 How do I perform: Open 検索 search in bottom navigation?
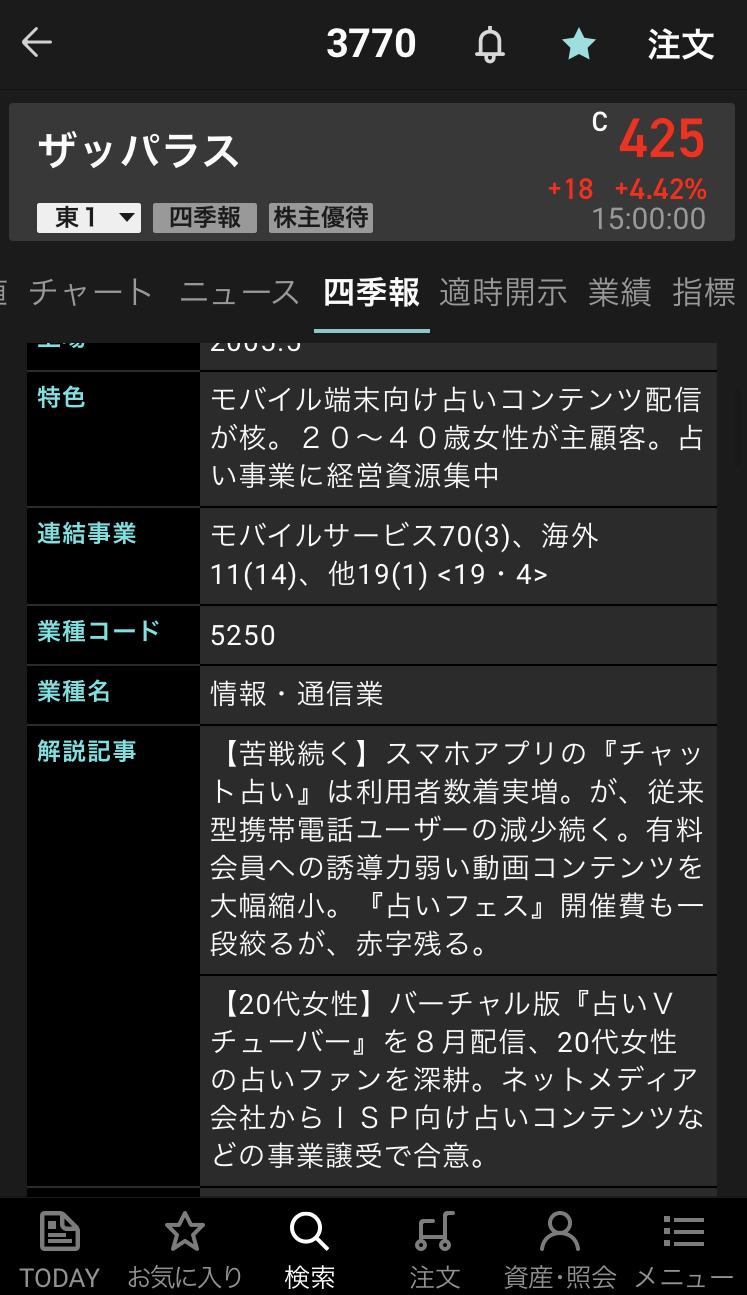pos(309,1248)
